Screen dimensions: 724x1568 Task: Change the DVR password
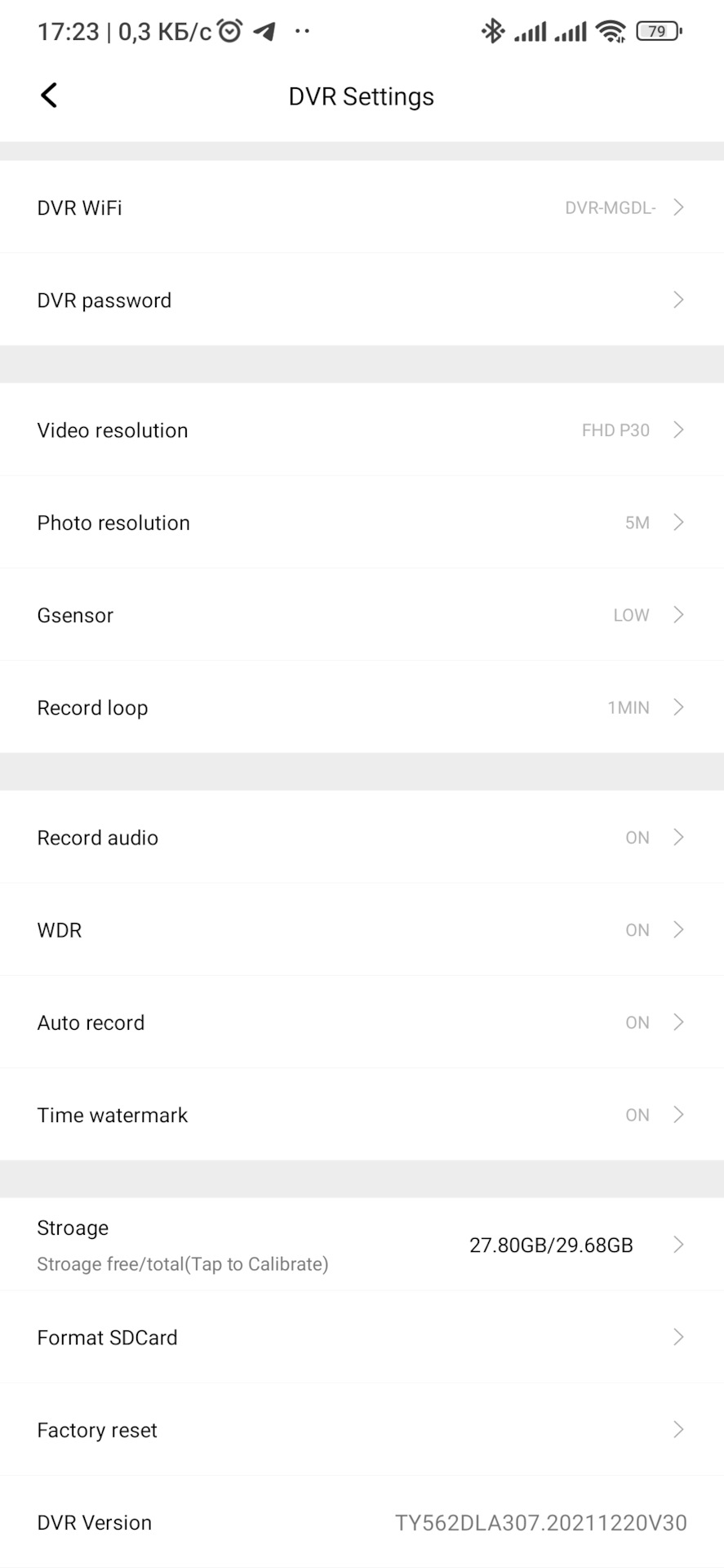[362, 300]
